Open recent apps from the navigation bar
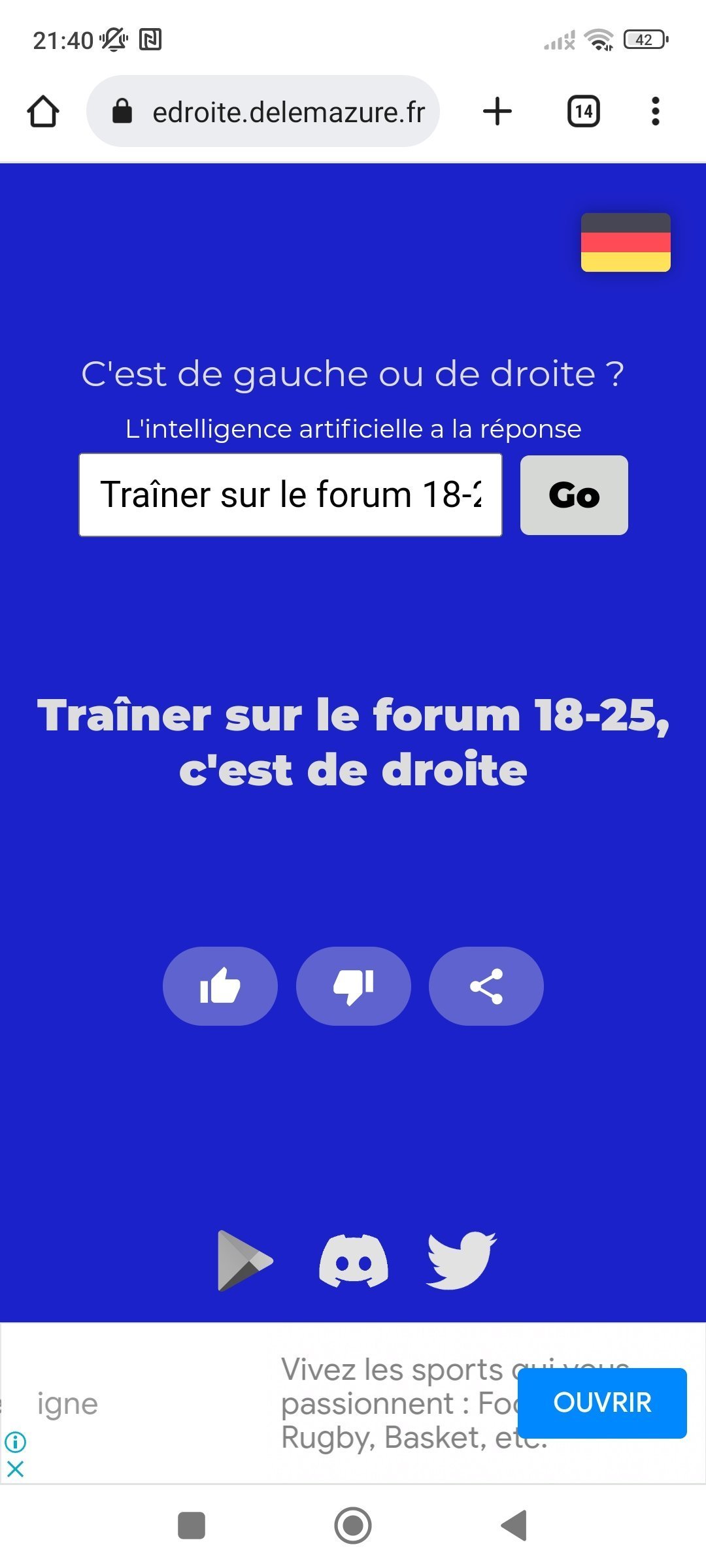Image resolution: width=706 pixels, height=1568 pixels. 192,1526
